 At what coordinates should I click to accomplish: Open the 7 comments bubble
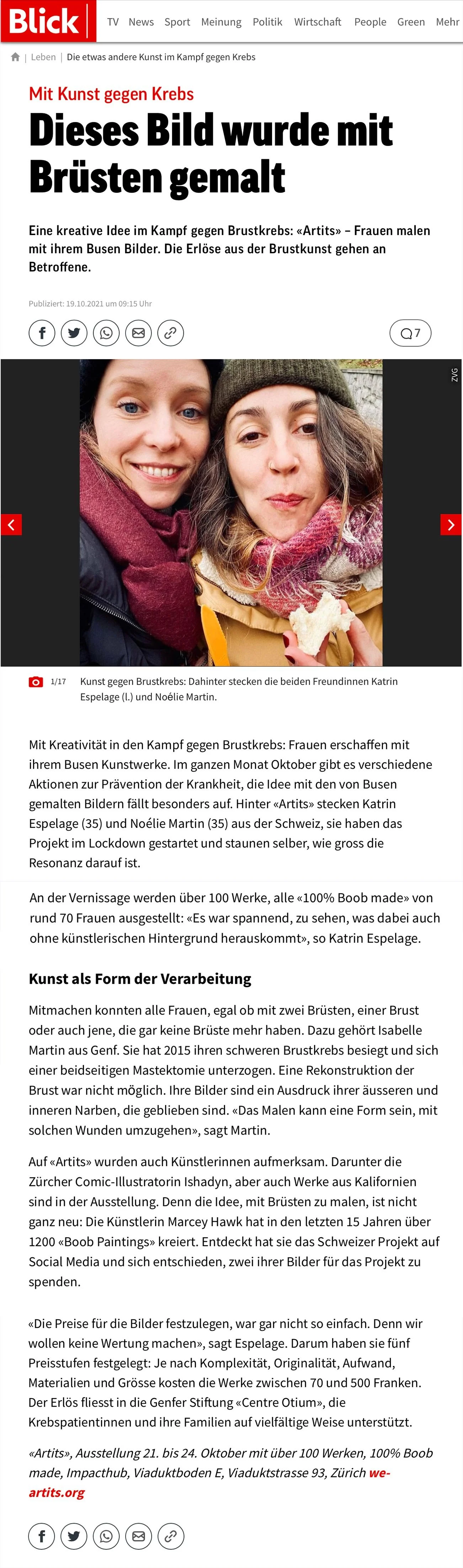[410, 333]
